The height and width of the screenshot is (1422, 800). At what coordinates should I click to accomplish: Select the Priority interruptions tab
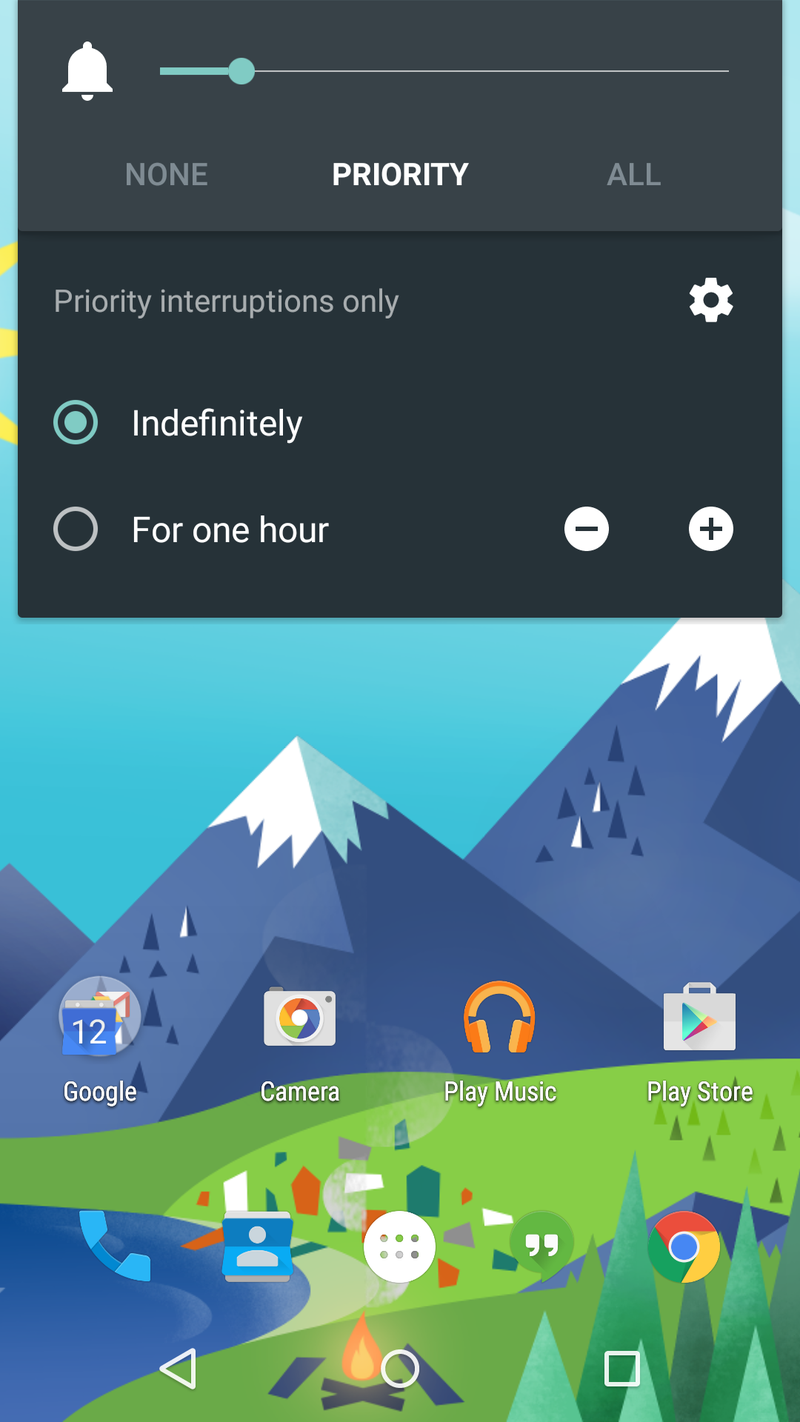(400, 174)
